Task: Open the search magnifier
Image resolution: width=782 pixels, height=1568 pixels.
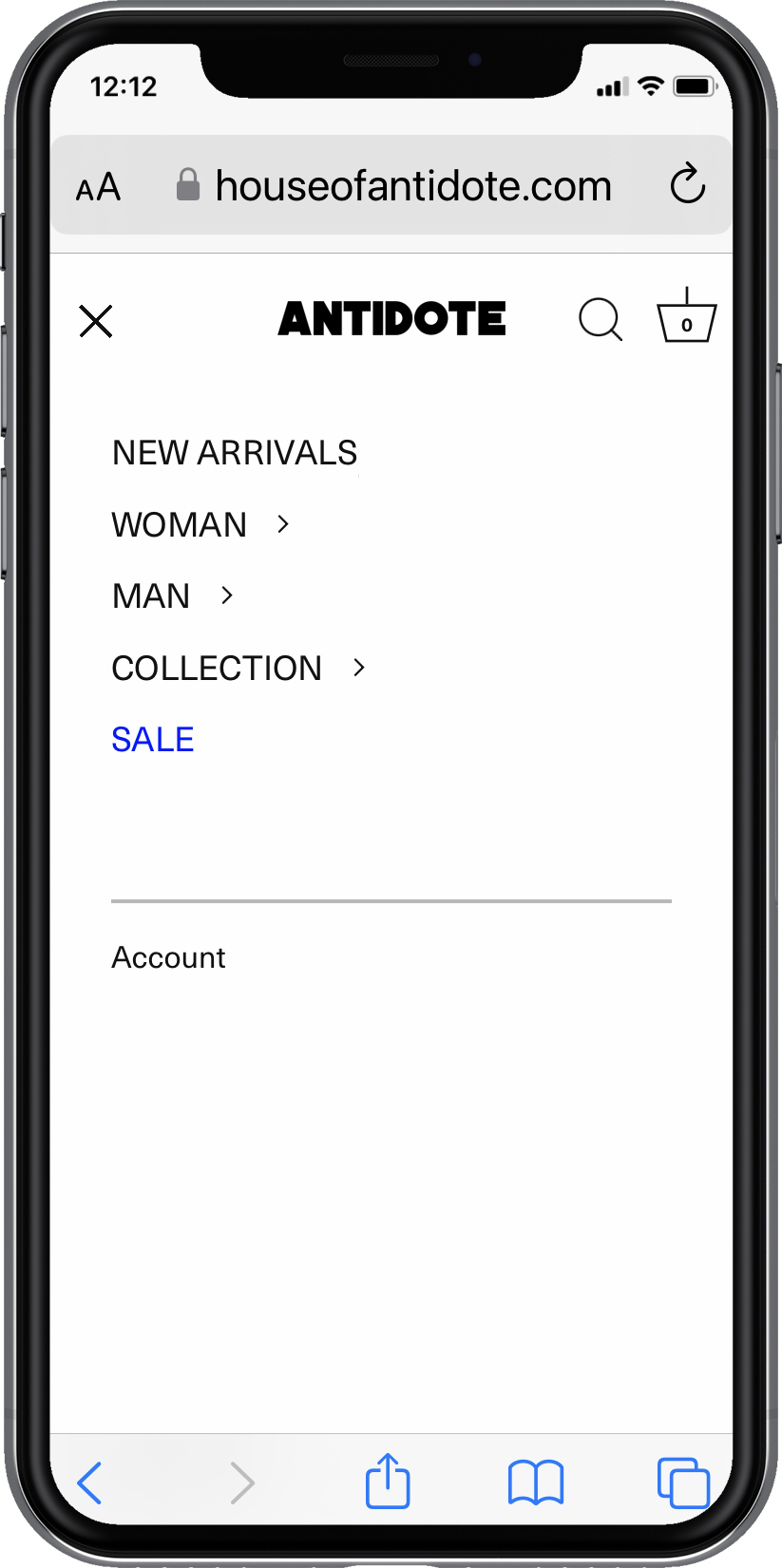Action: point(601,319)
